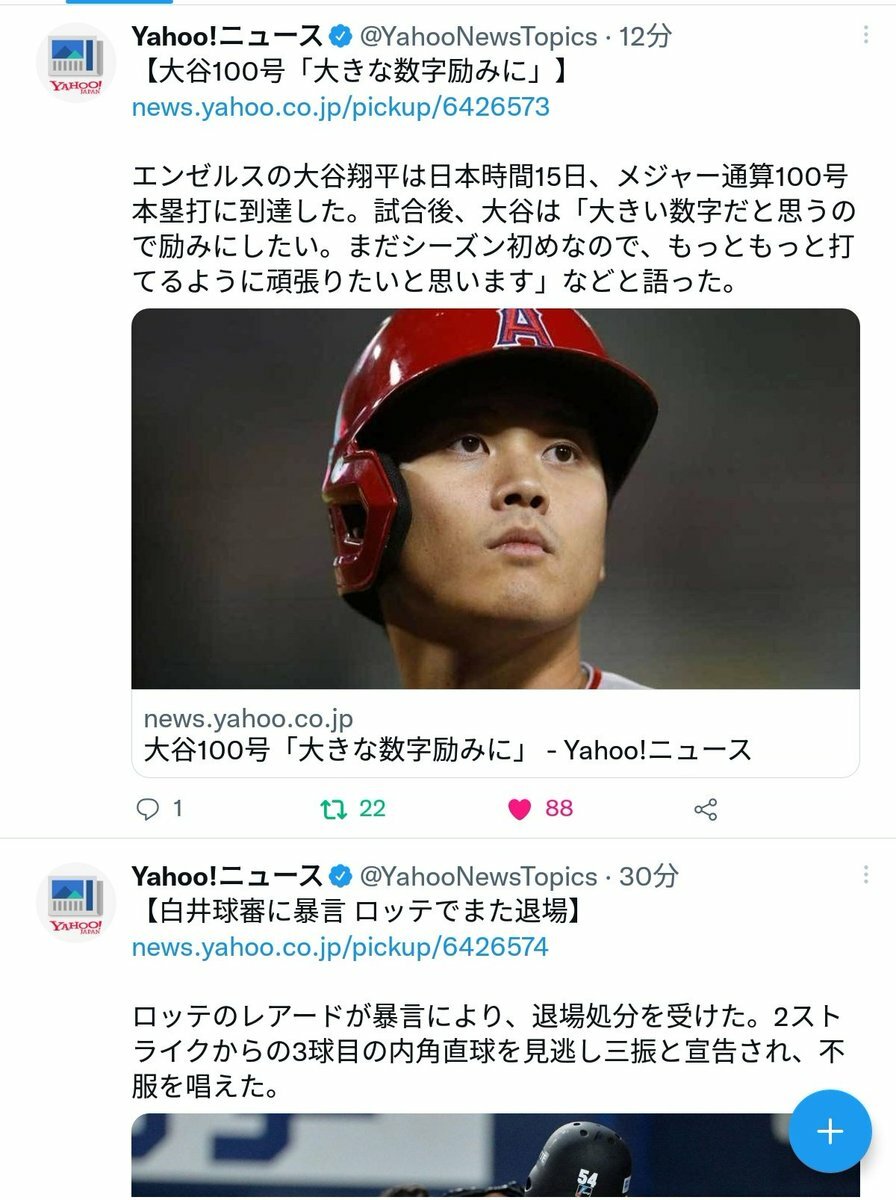Screen dimensions: 896x1200
Task: Open the 大谷100号 article preview card
Action: click(x=495, y=540)
